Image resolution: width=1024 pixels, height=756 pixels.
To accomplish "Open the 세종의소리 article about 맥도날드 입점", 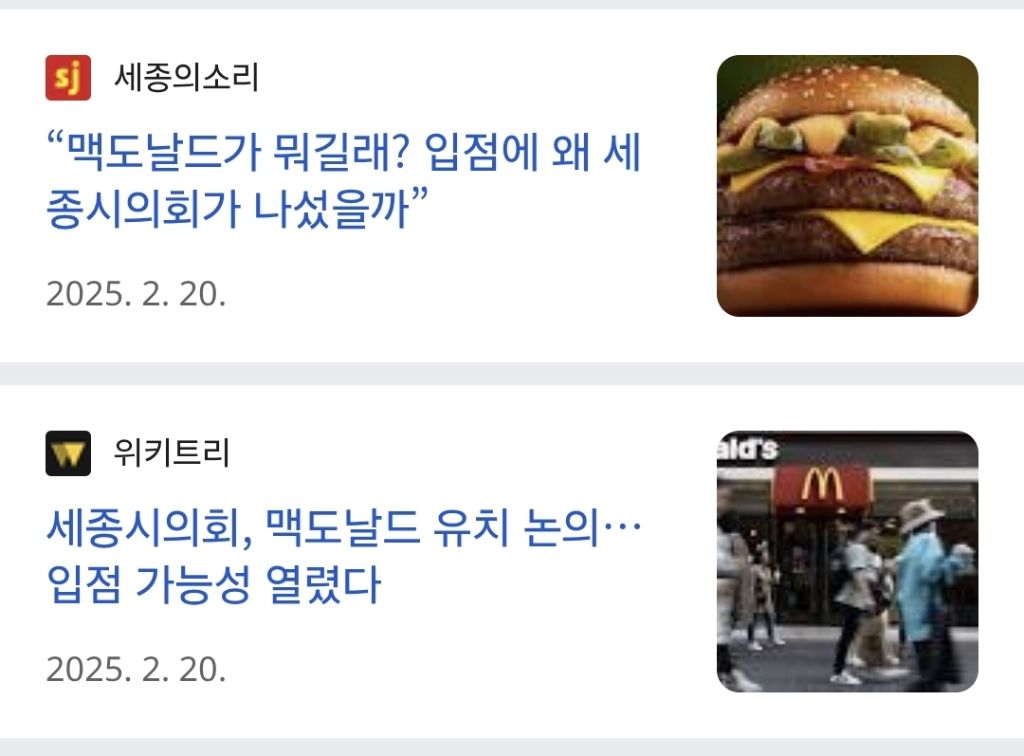I will 343,180.
